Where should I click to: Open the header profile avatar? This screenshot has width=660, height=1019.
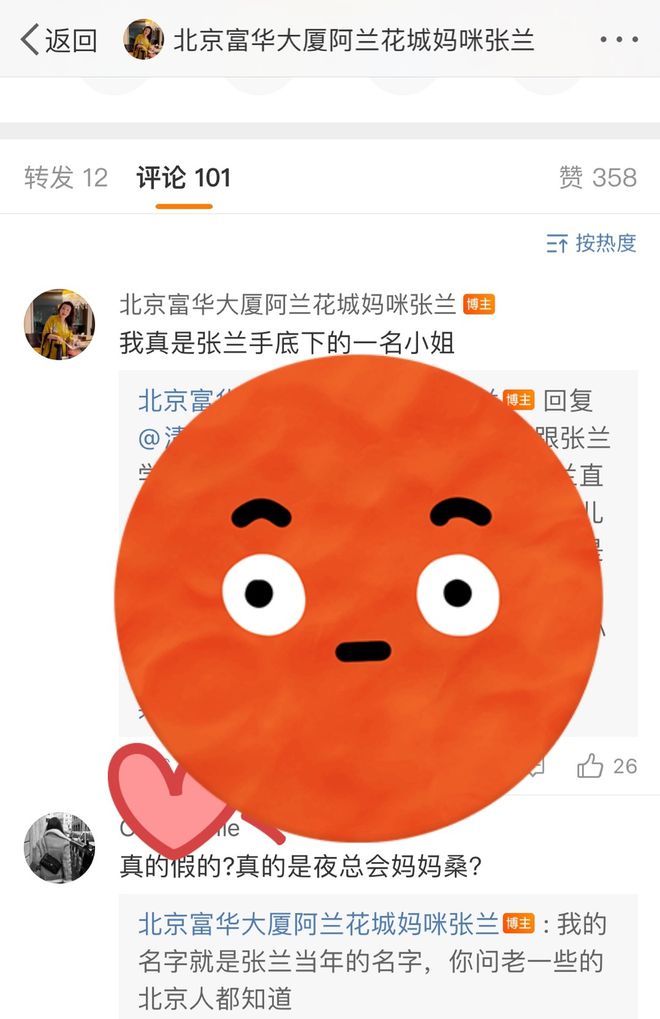[143, 40]
